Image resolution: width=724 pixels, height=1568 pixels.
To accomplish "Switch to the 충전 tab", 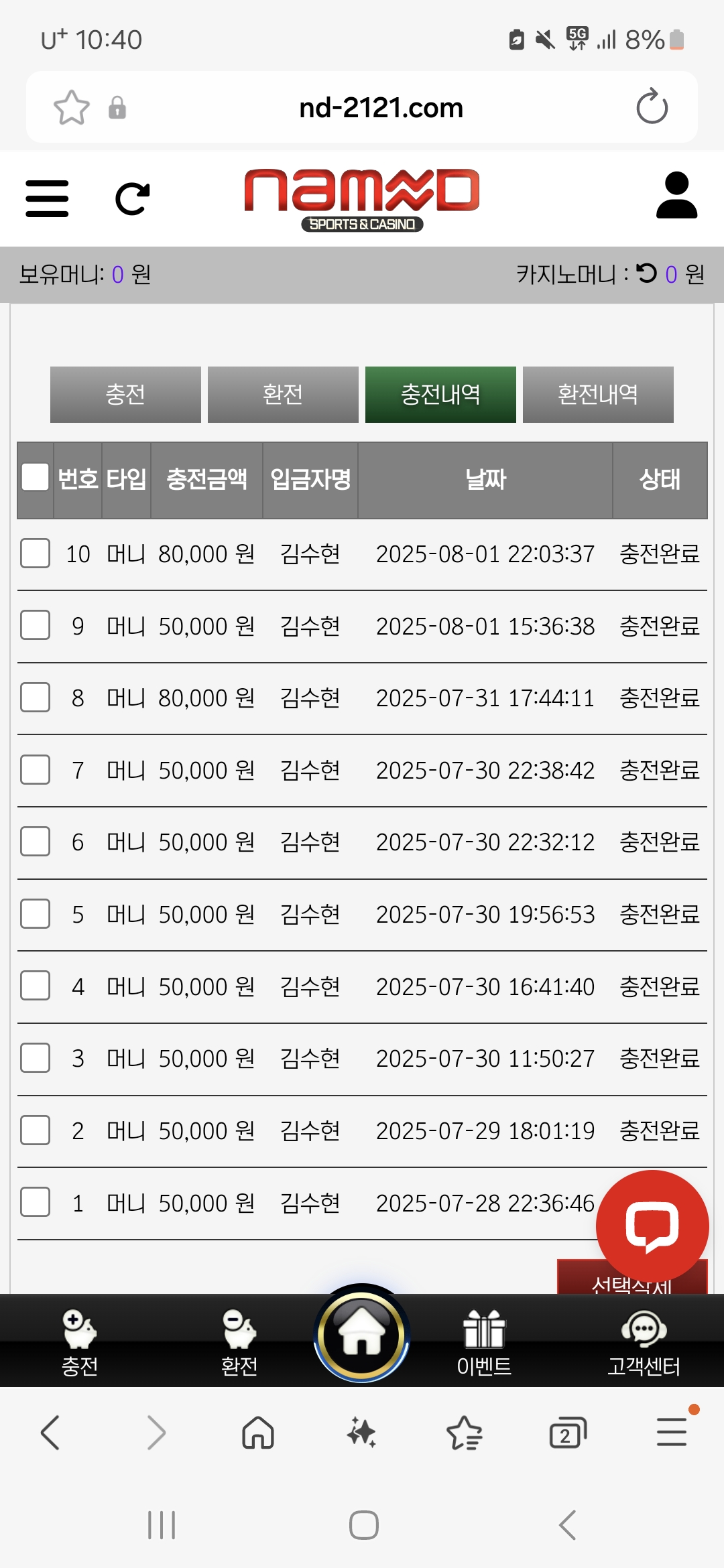I will [x=125, y=394].
